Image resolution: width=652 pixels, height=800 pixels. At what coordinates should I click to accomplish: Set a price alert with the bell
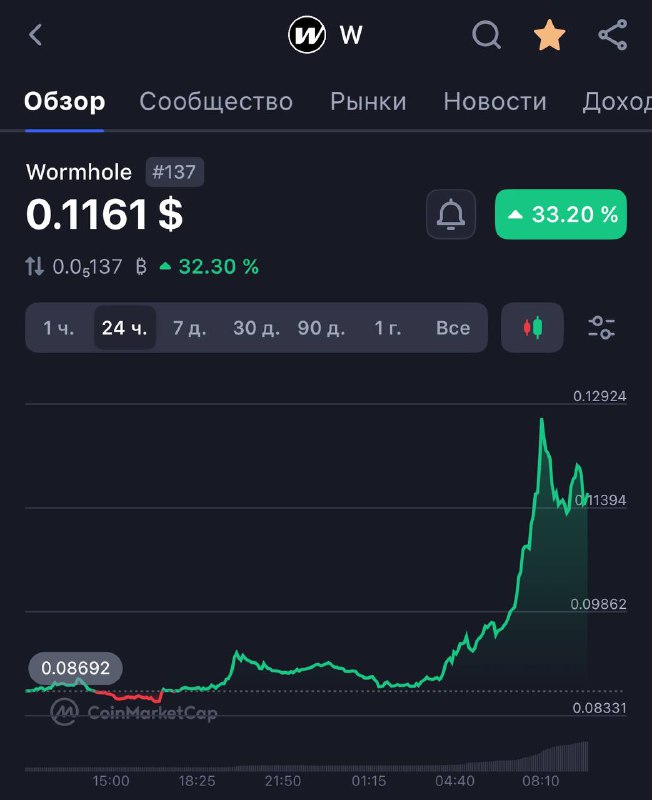[x=451, y=214]
